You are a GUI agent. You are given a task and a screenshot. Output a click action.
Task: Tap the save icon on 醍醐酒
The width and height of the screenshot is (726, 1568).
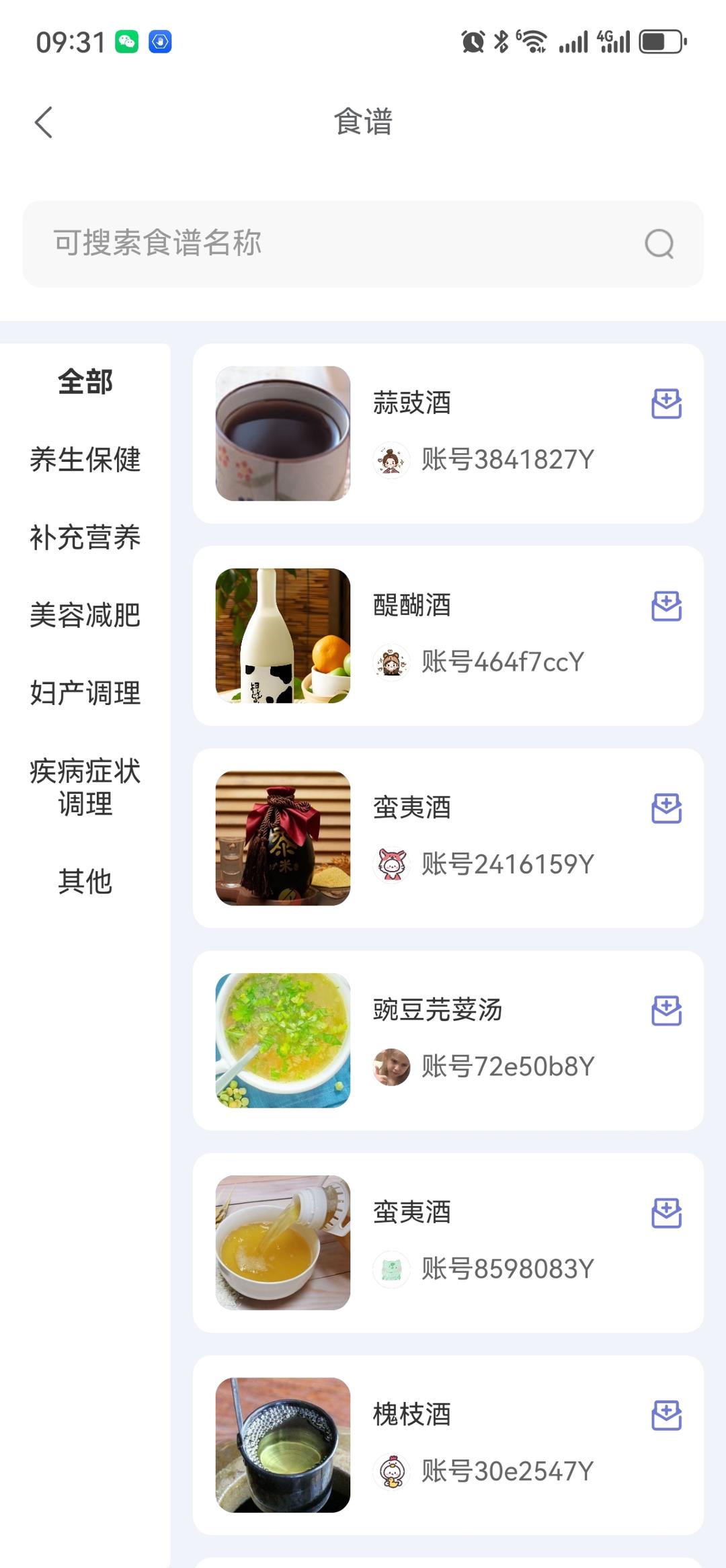pyautogui.click(x=666, y=606)
